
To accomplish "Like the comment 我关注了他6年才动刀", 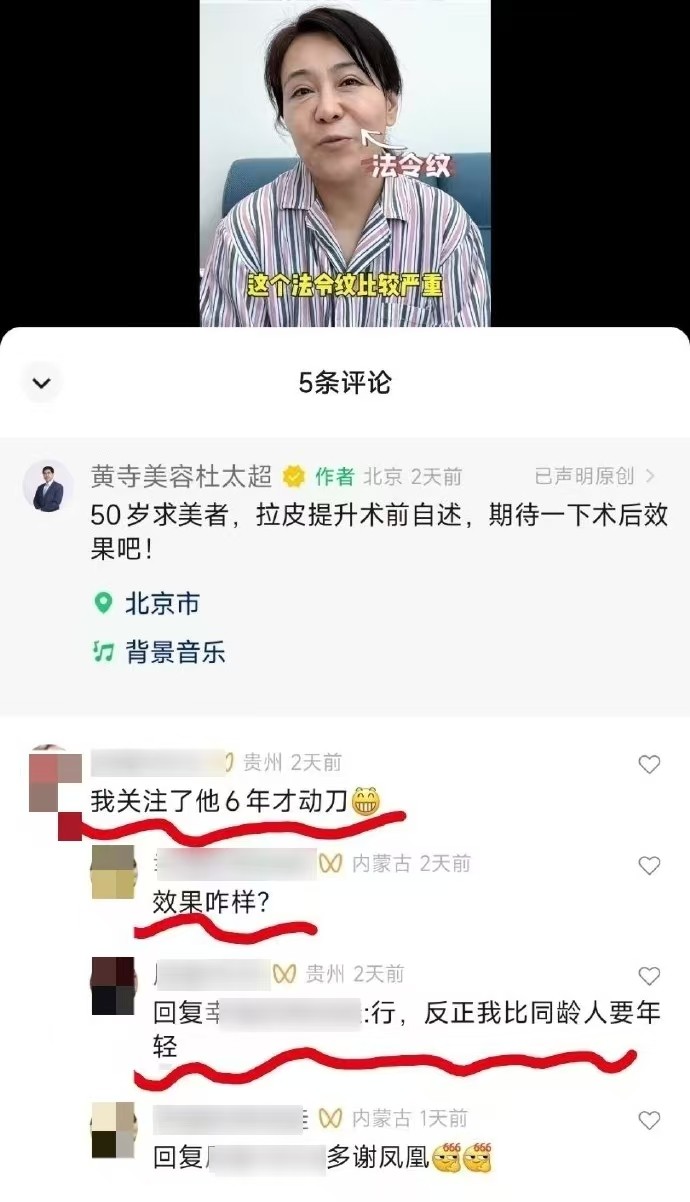I will (x=649, y=765).
